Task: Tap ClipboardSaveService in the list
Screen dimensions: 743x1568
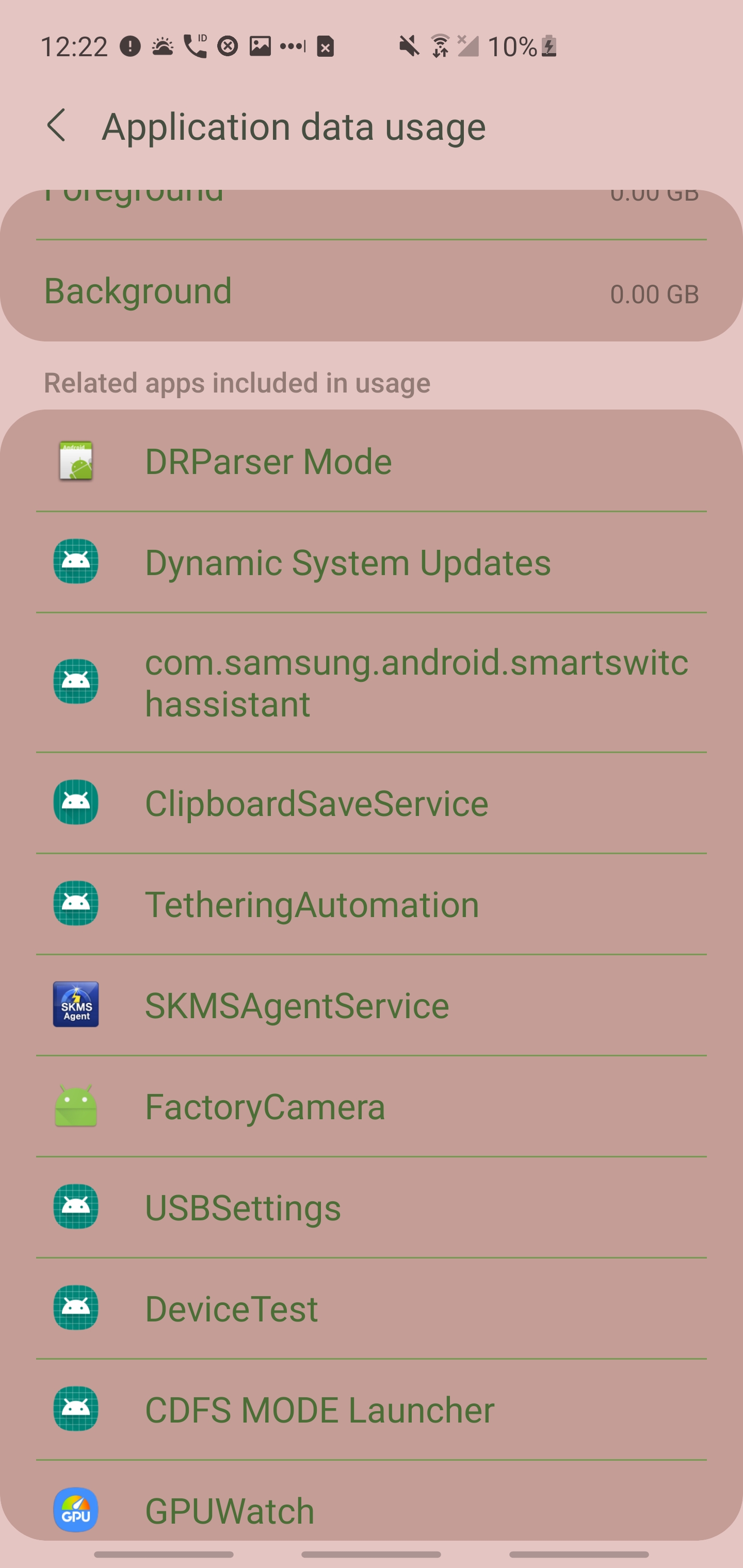Action: pos(370,804)
